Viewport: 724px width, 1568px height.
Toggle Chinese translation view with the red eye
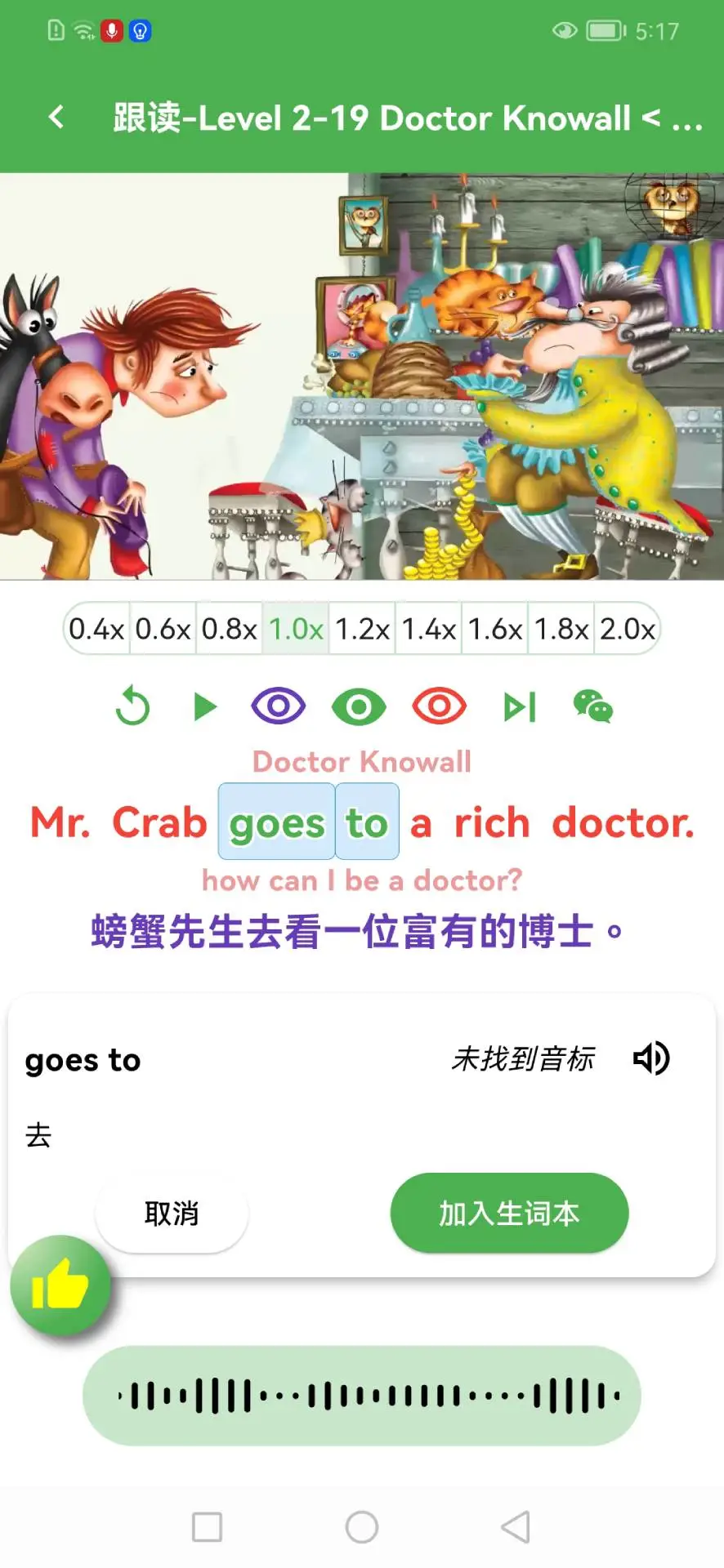click(439, 706)
